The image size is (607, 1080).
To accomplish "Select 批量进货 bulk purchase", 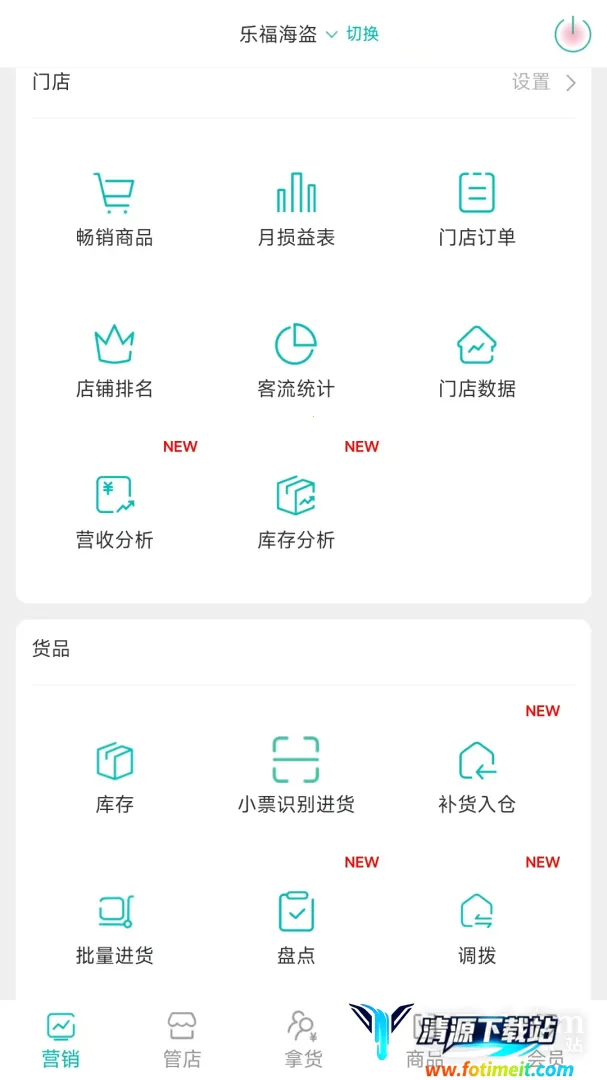I will pos(115,928).
